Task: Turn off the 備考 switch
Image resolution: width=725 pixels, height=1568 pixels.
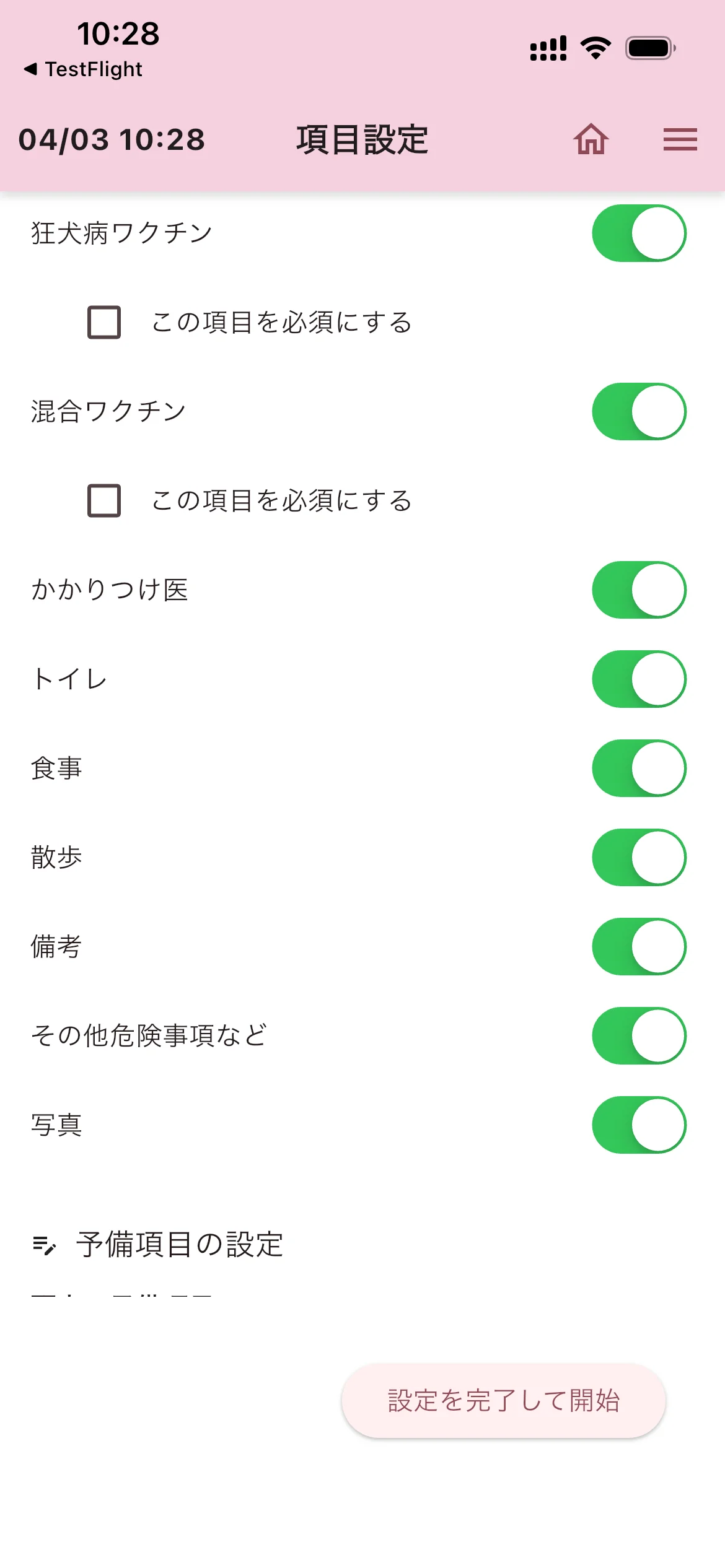Action: [x=639, y=947]
